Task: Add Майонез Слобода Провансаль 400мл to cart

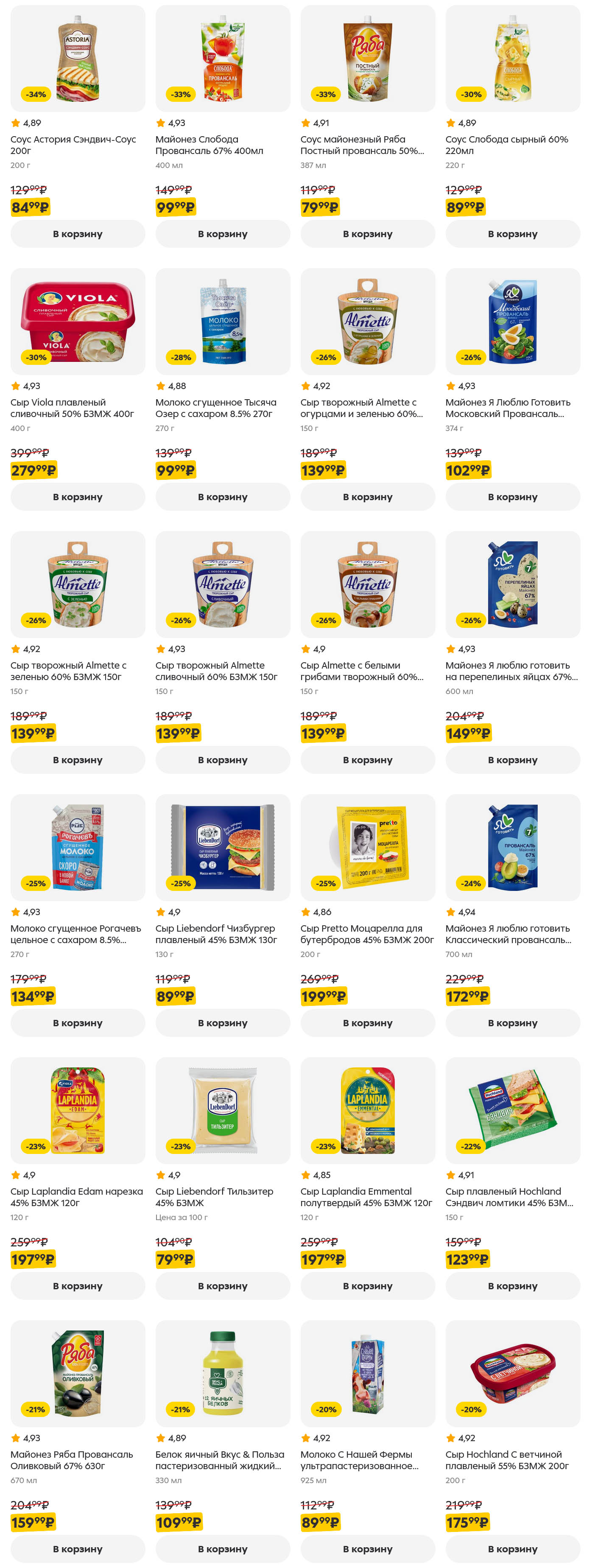Action: point(222,234)
